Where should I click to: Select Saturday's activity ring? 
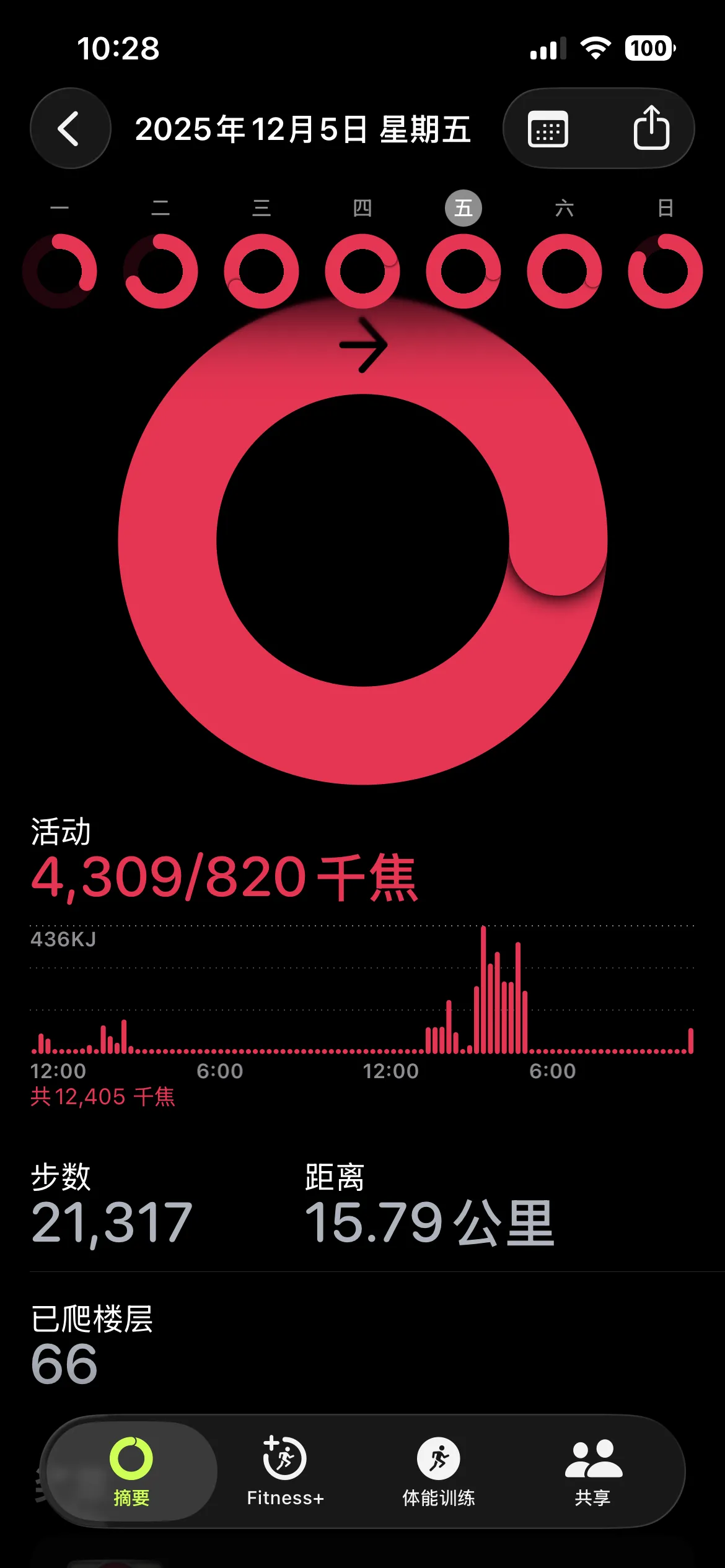point(565,271)
